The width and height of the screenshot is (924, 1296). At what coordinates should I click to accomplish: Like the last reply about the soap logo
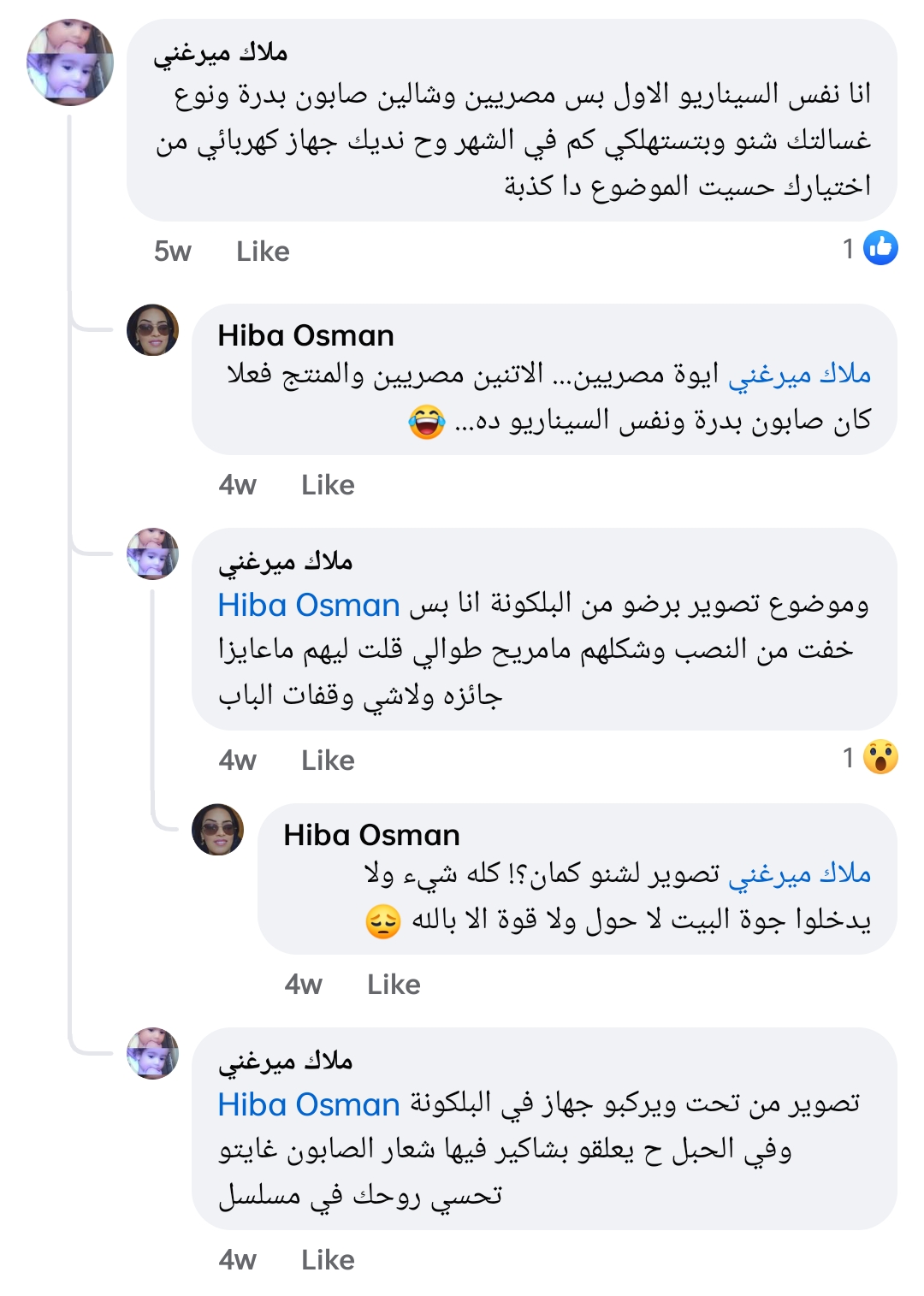point(328,1260)
